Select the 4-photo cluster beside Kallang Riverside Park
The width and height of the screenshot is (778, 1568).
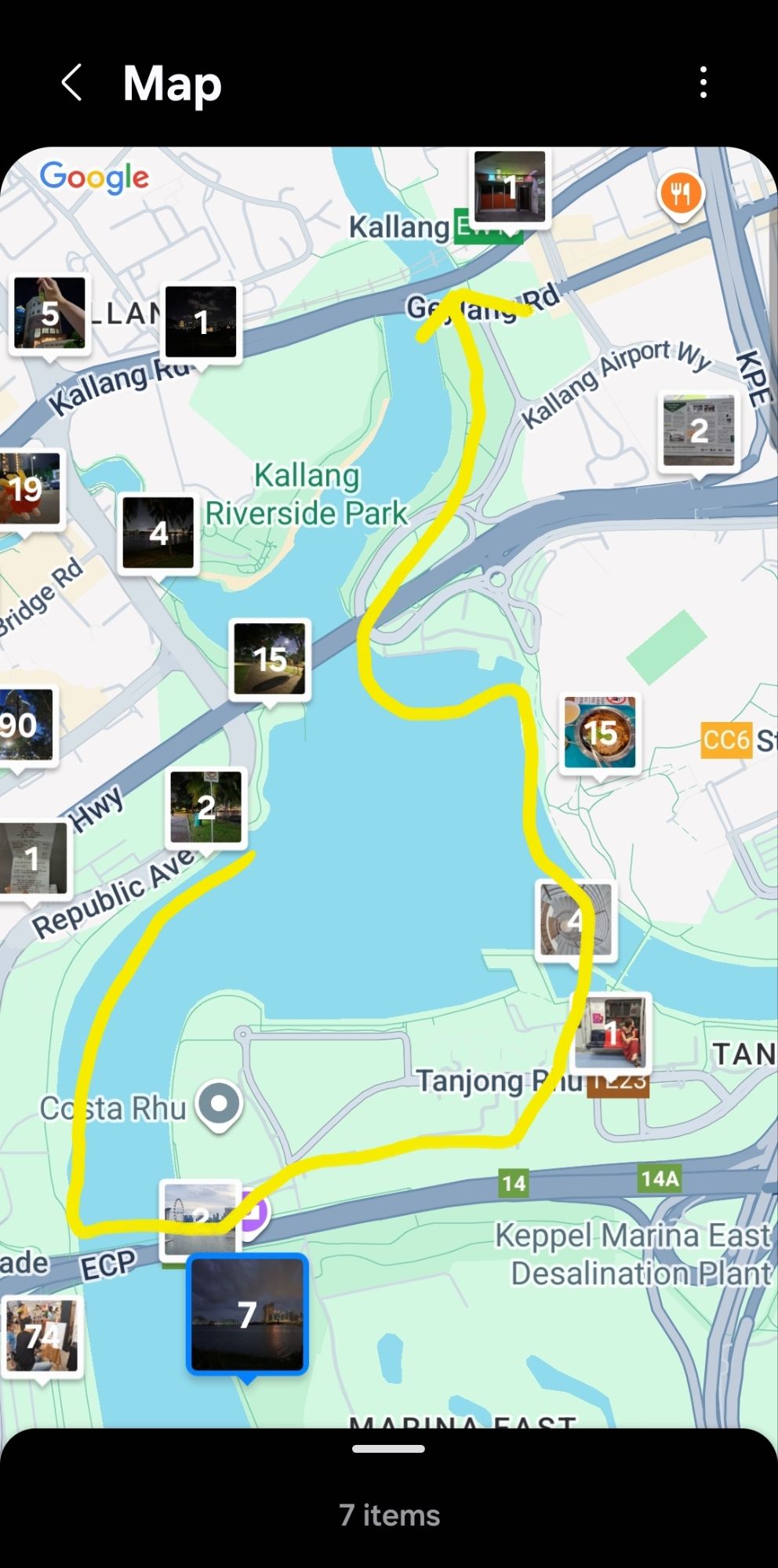158,533
